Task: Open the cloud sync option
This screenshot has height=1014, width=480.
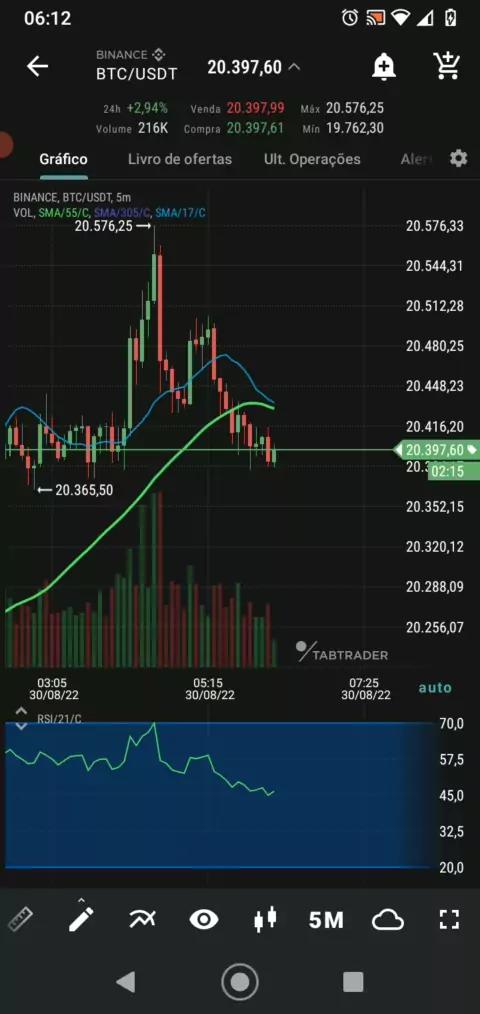Action: point(387,920)
